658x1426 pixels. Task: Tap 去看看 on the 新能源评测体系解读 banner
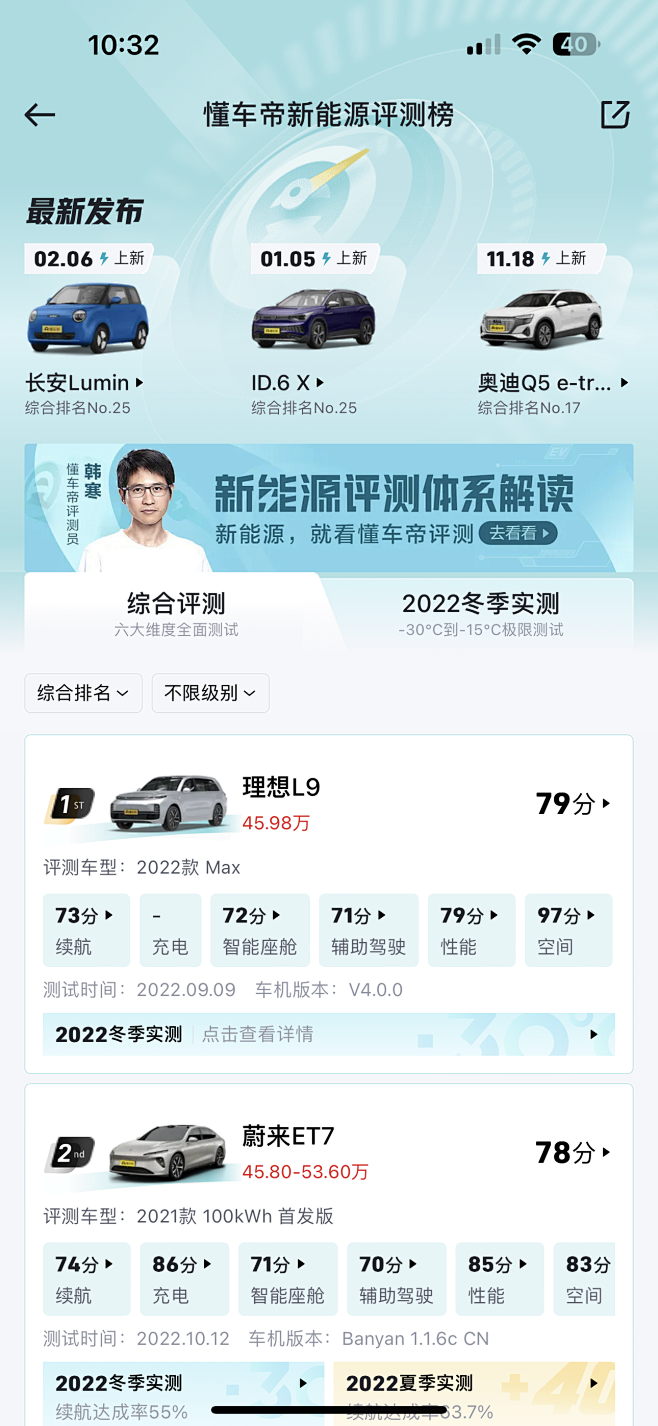(517, 533)
